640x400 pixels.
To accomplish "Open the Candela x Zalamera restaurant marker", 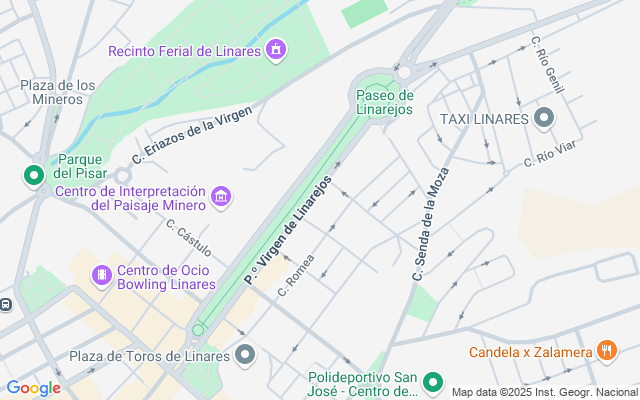I will (605, 351).
